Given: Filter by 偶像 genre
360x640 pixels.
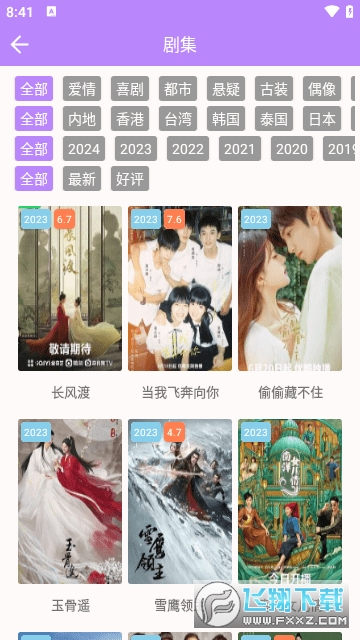Looking at the screenshot, I should click(x=322, y=89).
